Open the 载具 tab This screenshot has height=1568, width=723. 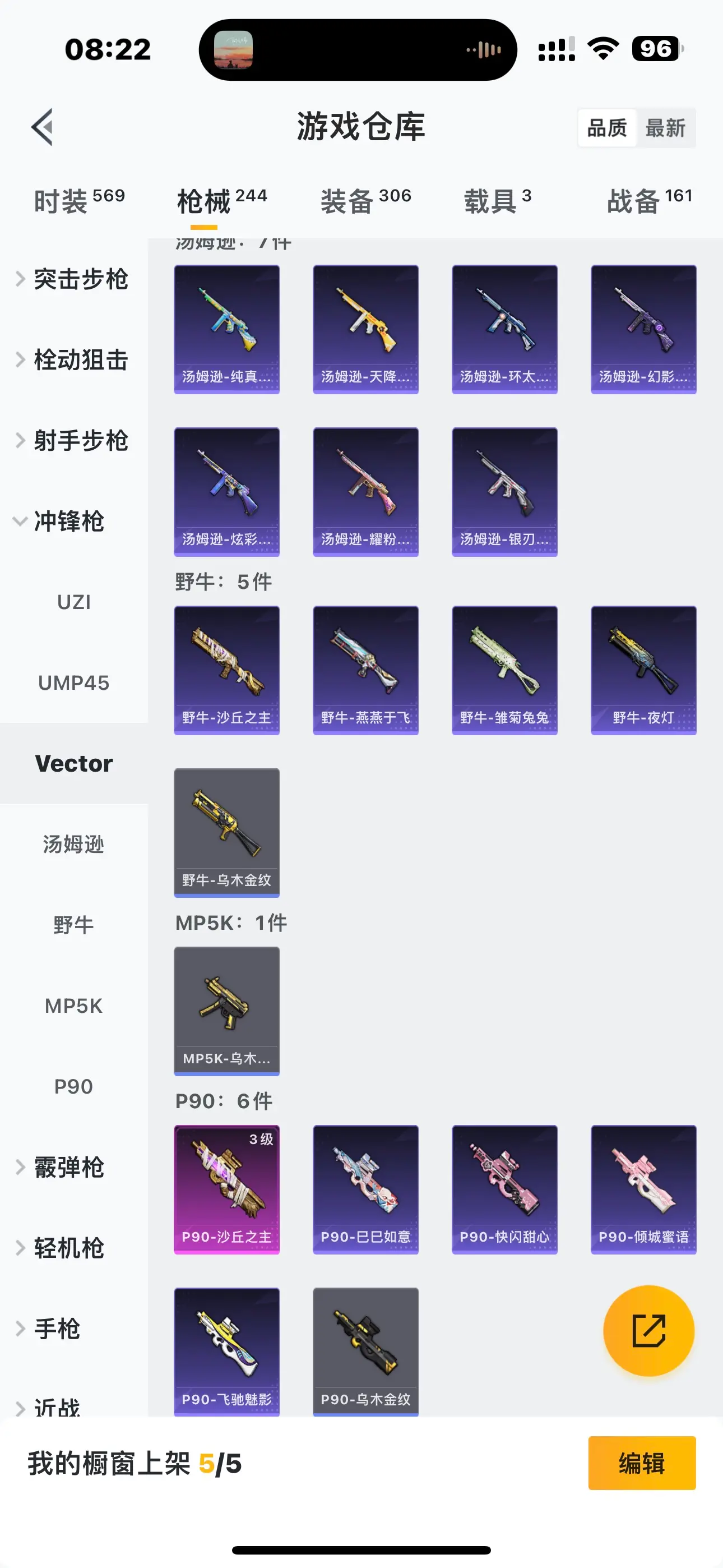pos(497,201)
